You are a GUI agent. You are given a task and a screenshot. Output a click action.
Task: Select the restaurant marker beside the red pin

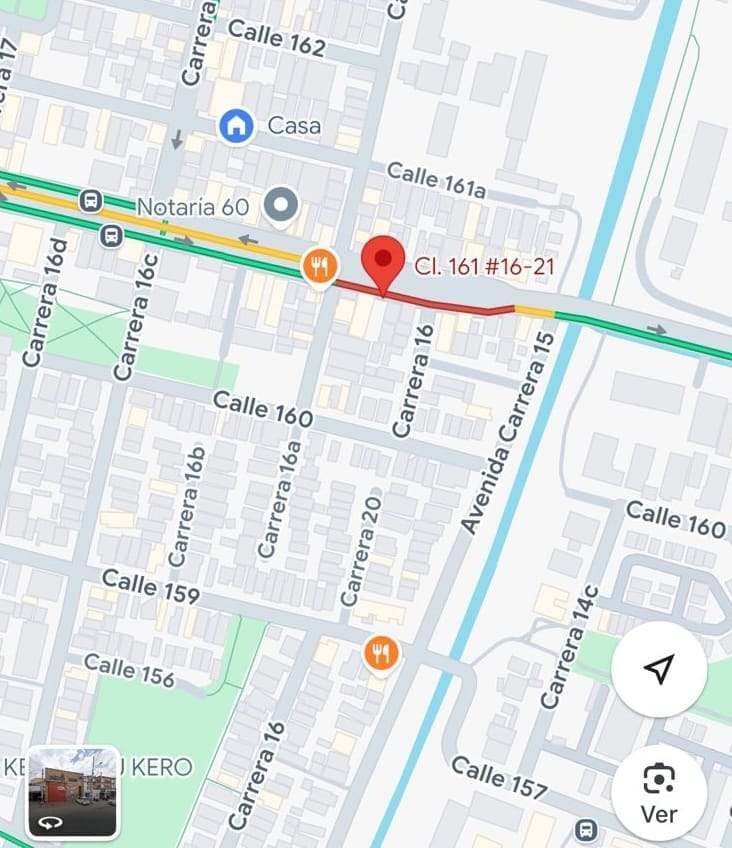click(320, 267)
